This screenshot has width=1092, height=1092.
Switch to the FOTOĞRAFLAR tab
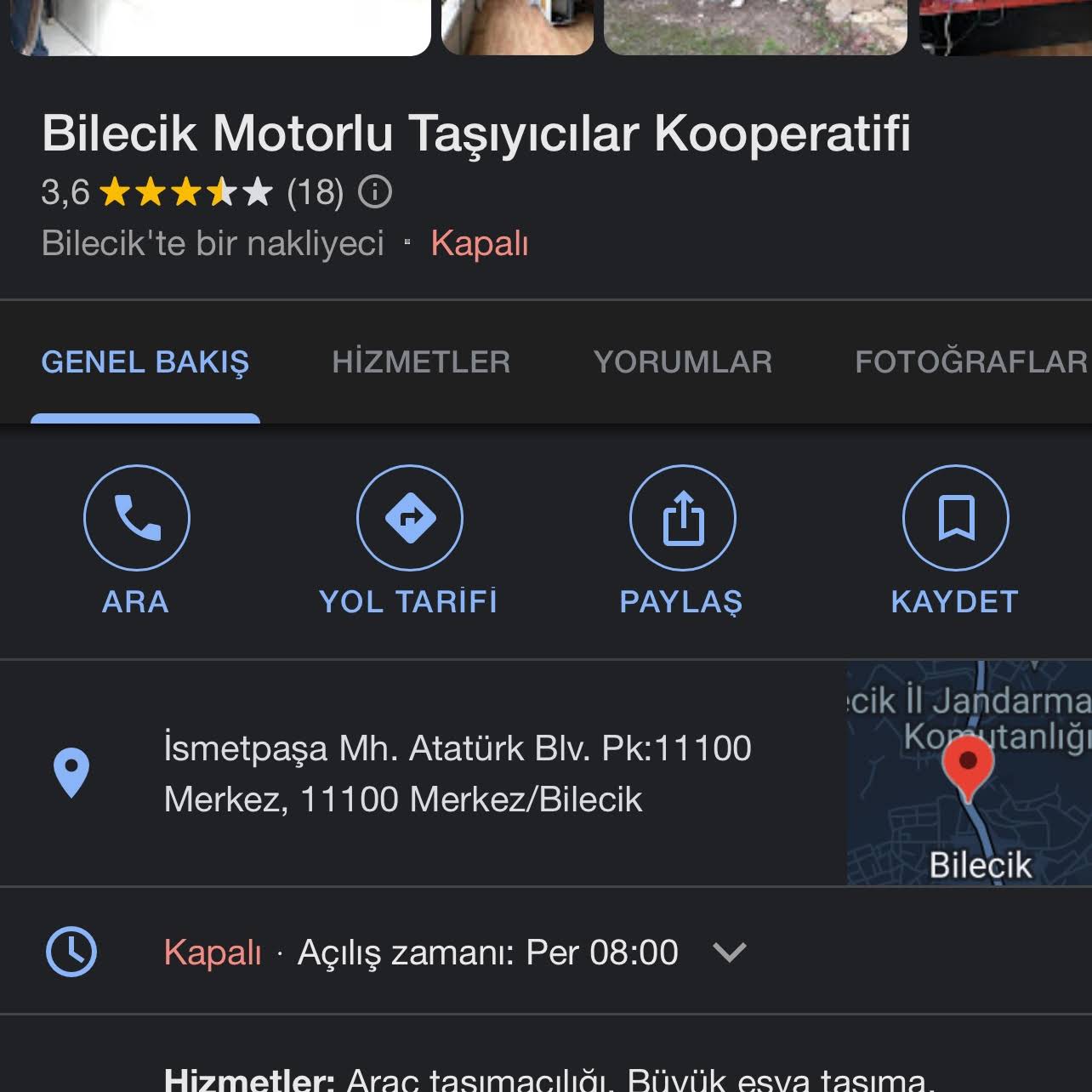pos(970,362)
